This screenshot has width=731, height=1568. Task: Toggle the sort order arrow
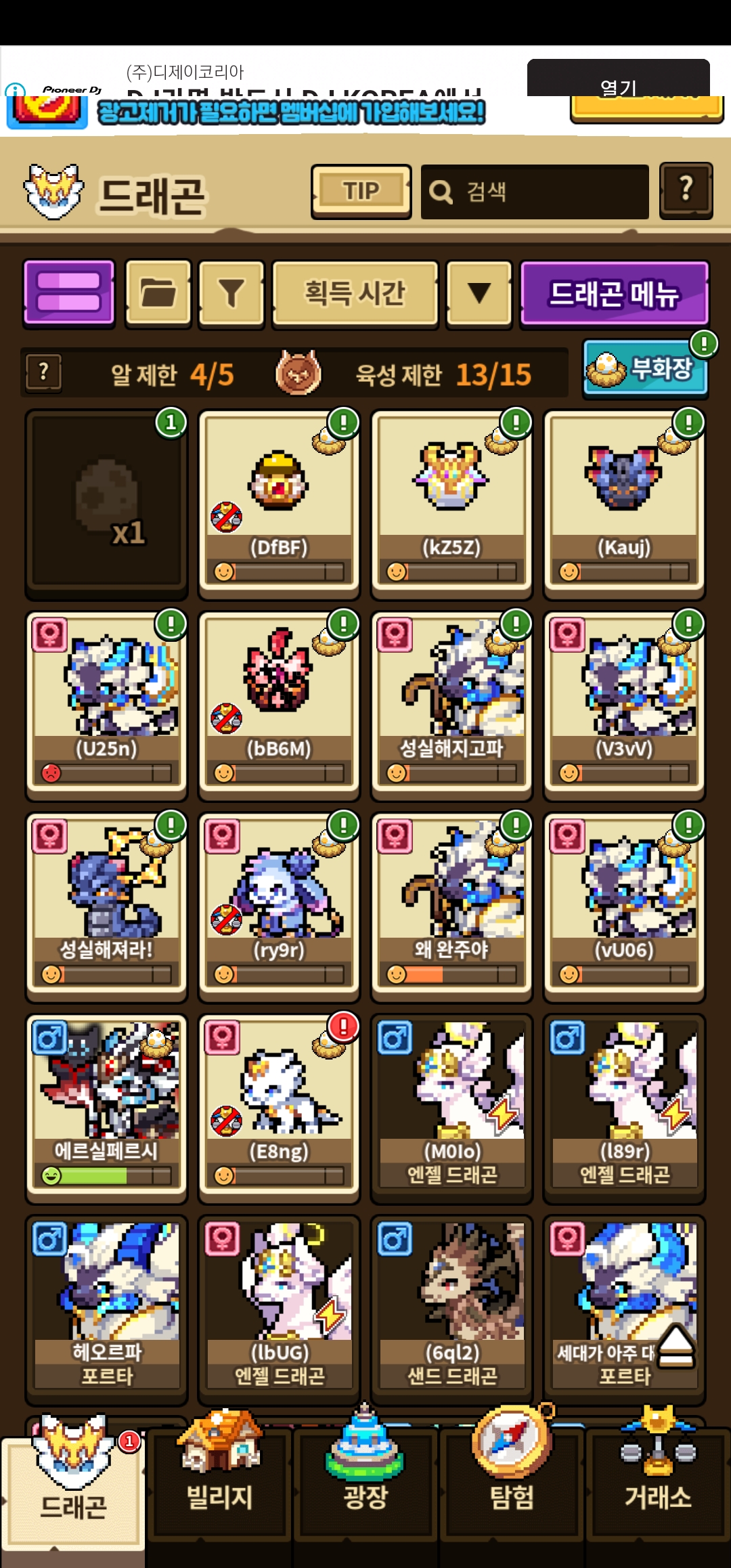click(x=479, y=293)
